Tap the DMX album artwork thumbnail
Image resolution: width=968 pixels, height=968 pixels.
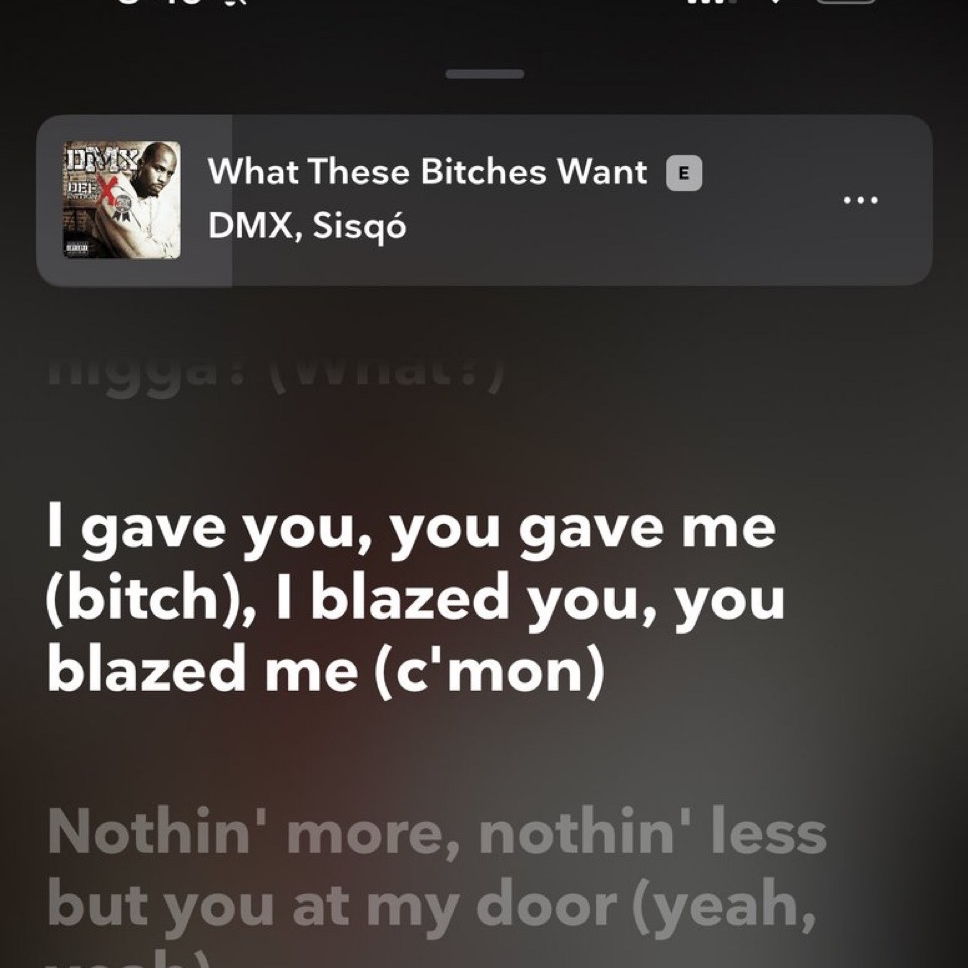pyautogui.click(x=122, y=200)
